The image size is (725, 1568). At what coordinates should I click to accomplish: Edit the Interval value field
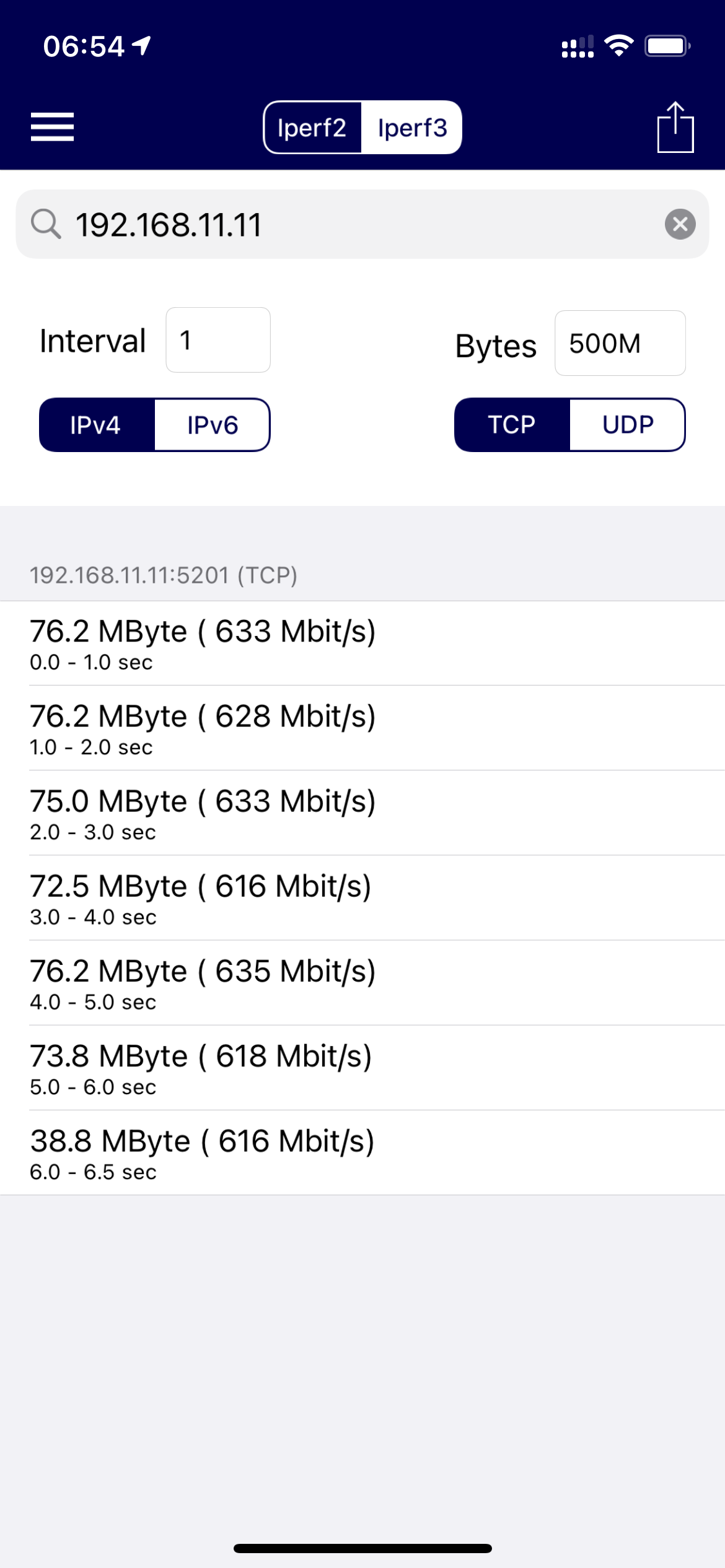click(218, 340)
